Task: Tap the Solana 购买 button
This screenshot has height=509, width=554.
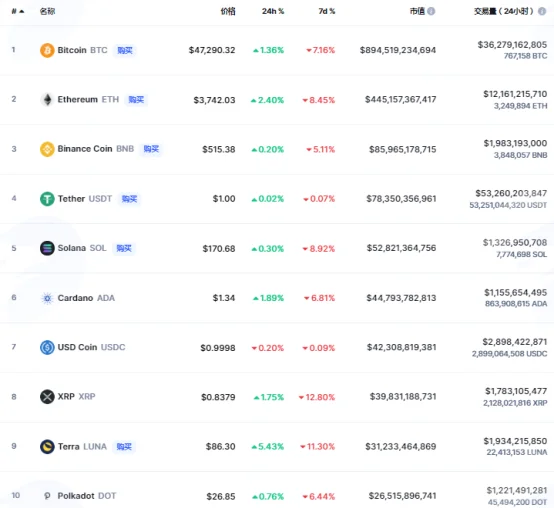Action: [124, 248]
